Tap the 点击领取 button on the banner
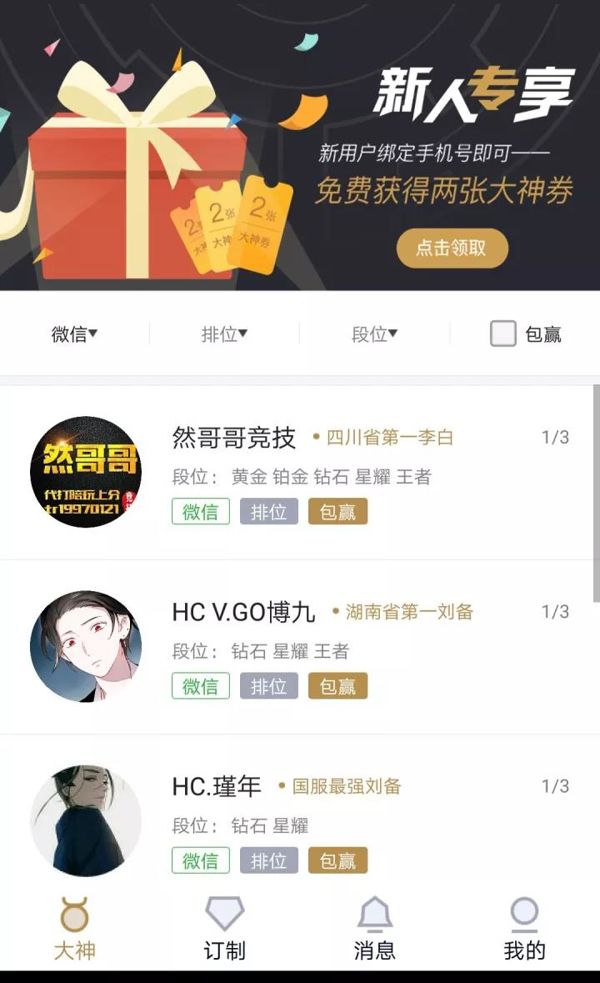Screen dimensions: 600x983 click(452, 248)
